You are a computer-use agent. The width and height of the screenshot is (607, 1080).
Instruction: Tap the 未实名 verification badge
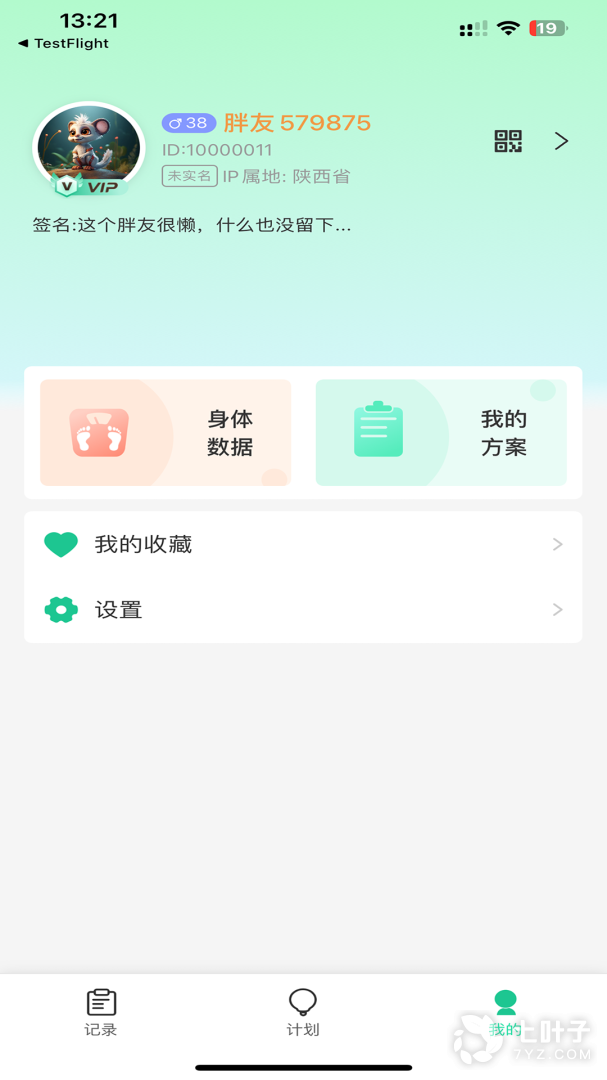click(x=189, y=176)
